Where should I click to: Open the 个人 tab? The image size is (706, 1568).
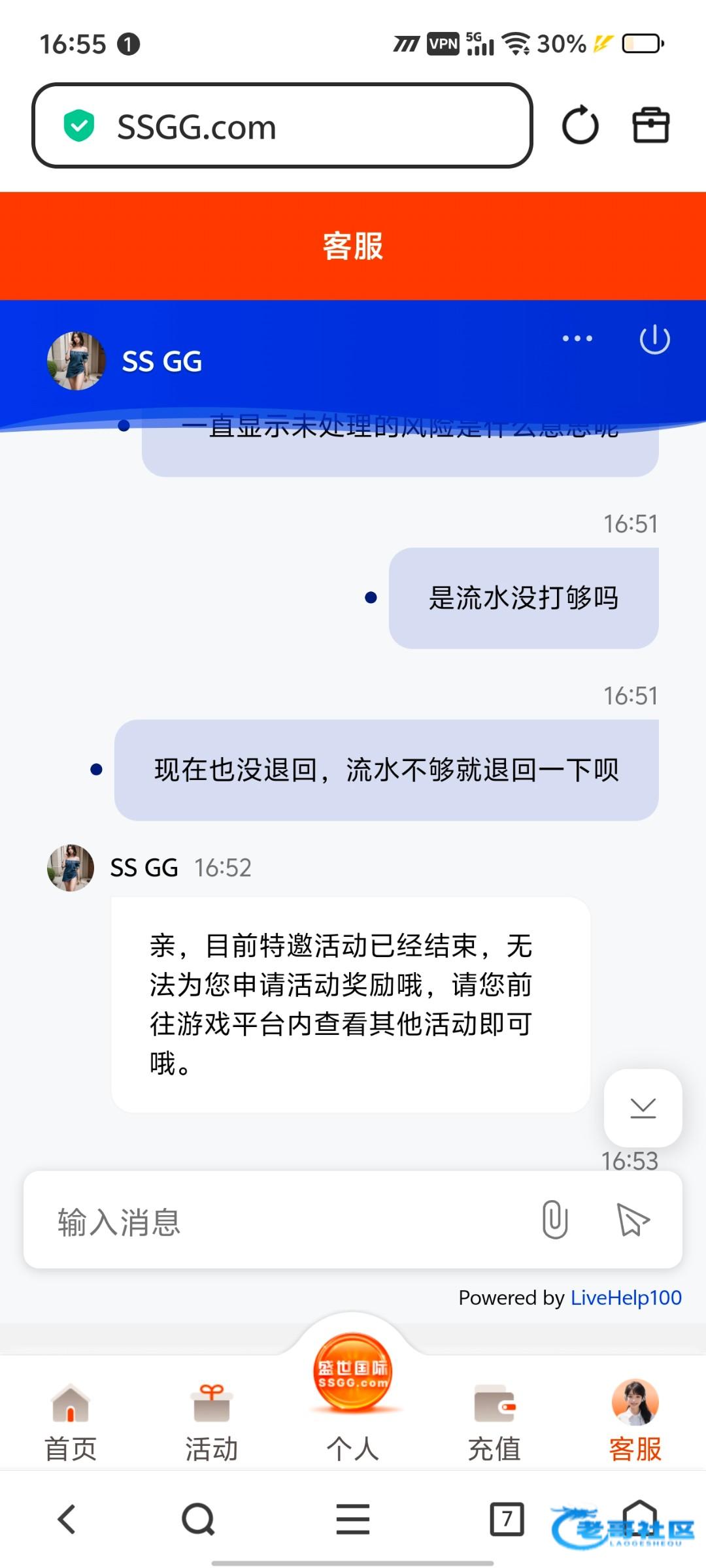pyautogui.click(x=352, y=1405)
